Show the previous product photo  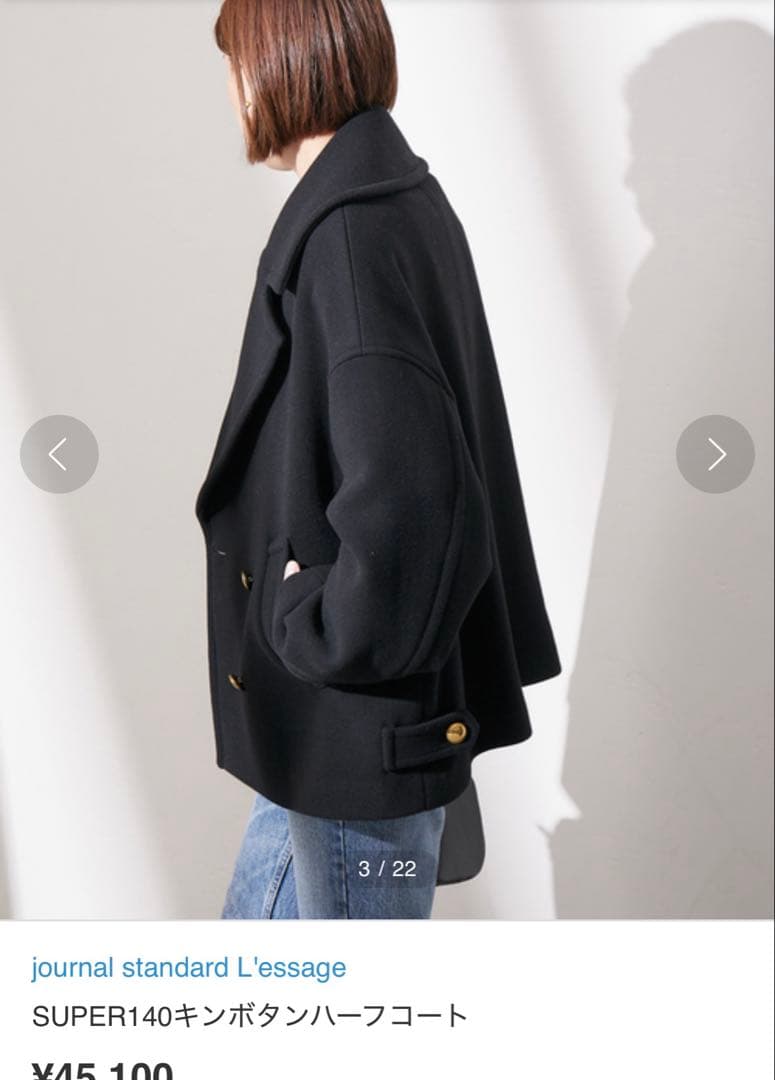tap(59, 454)
